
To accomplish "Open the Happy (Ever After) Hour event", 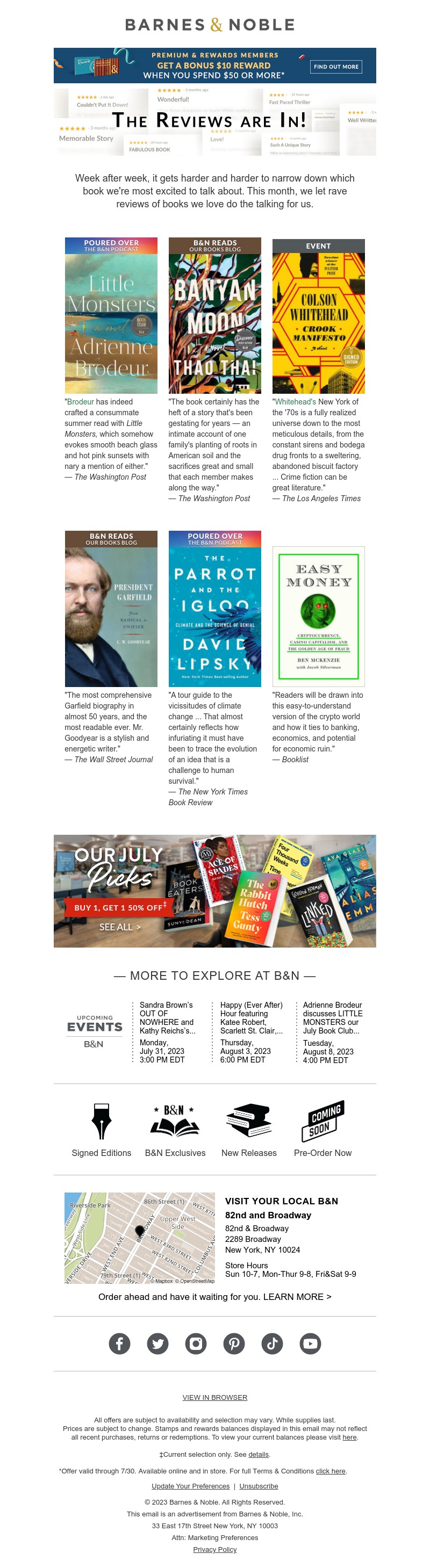I will (251, 1032).
